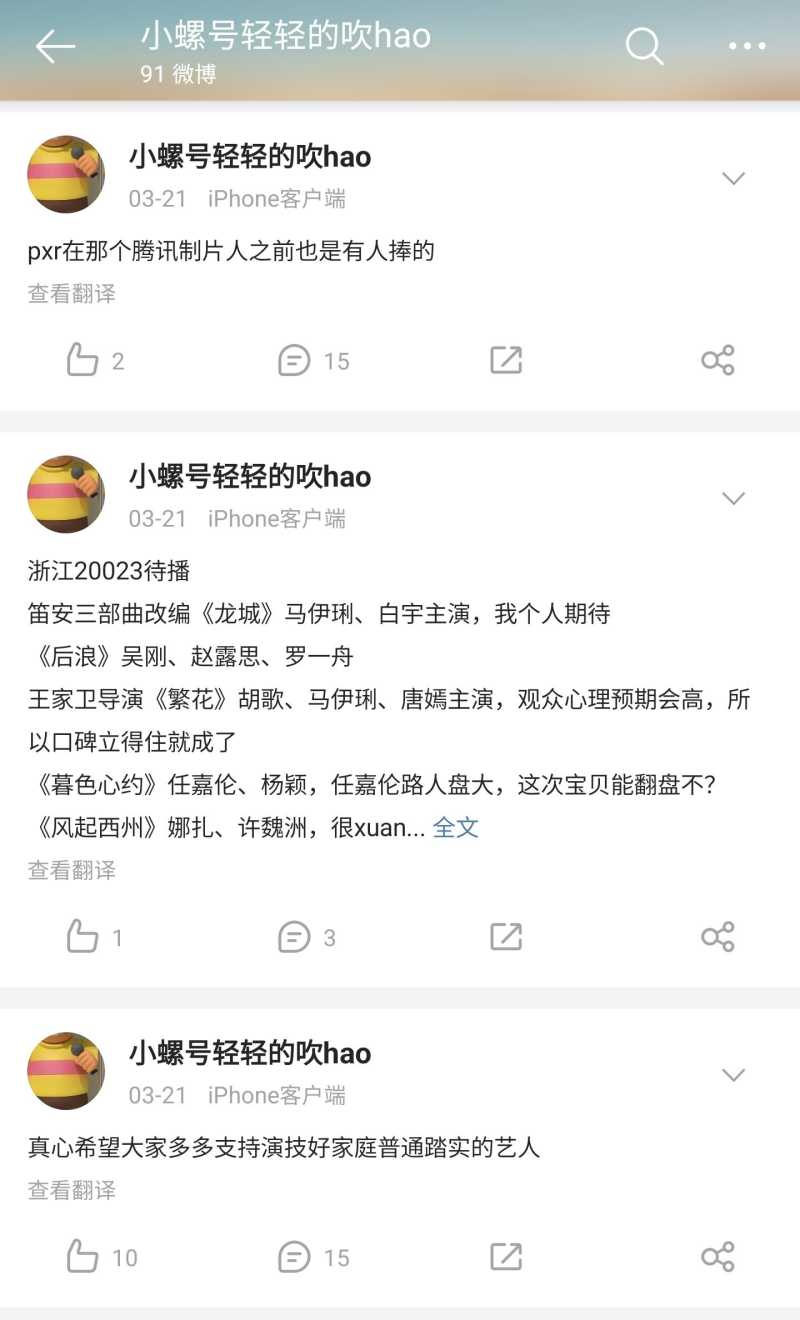
Task: Repost the 真心希望大家 post
Action: coord(506,1257)
